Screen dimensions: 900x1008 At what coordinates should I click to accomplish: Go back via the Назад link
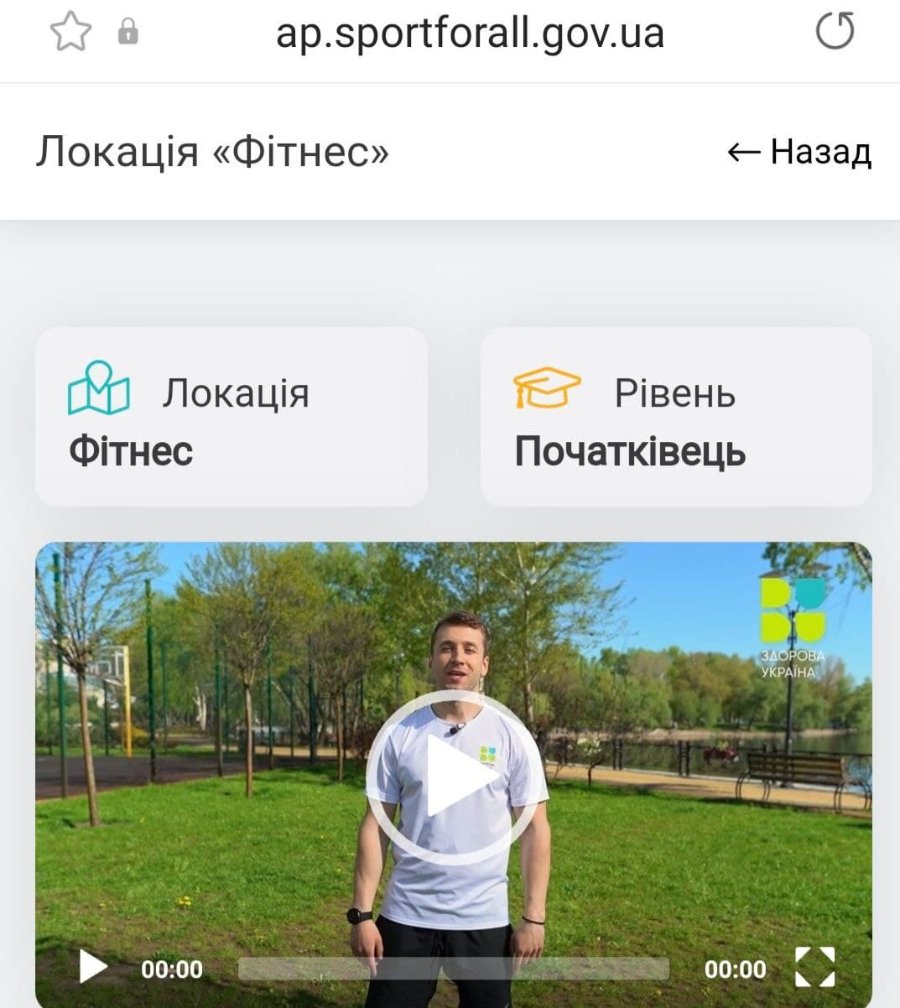[799, 152]
